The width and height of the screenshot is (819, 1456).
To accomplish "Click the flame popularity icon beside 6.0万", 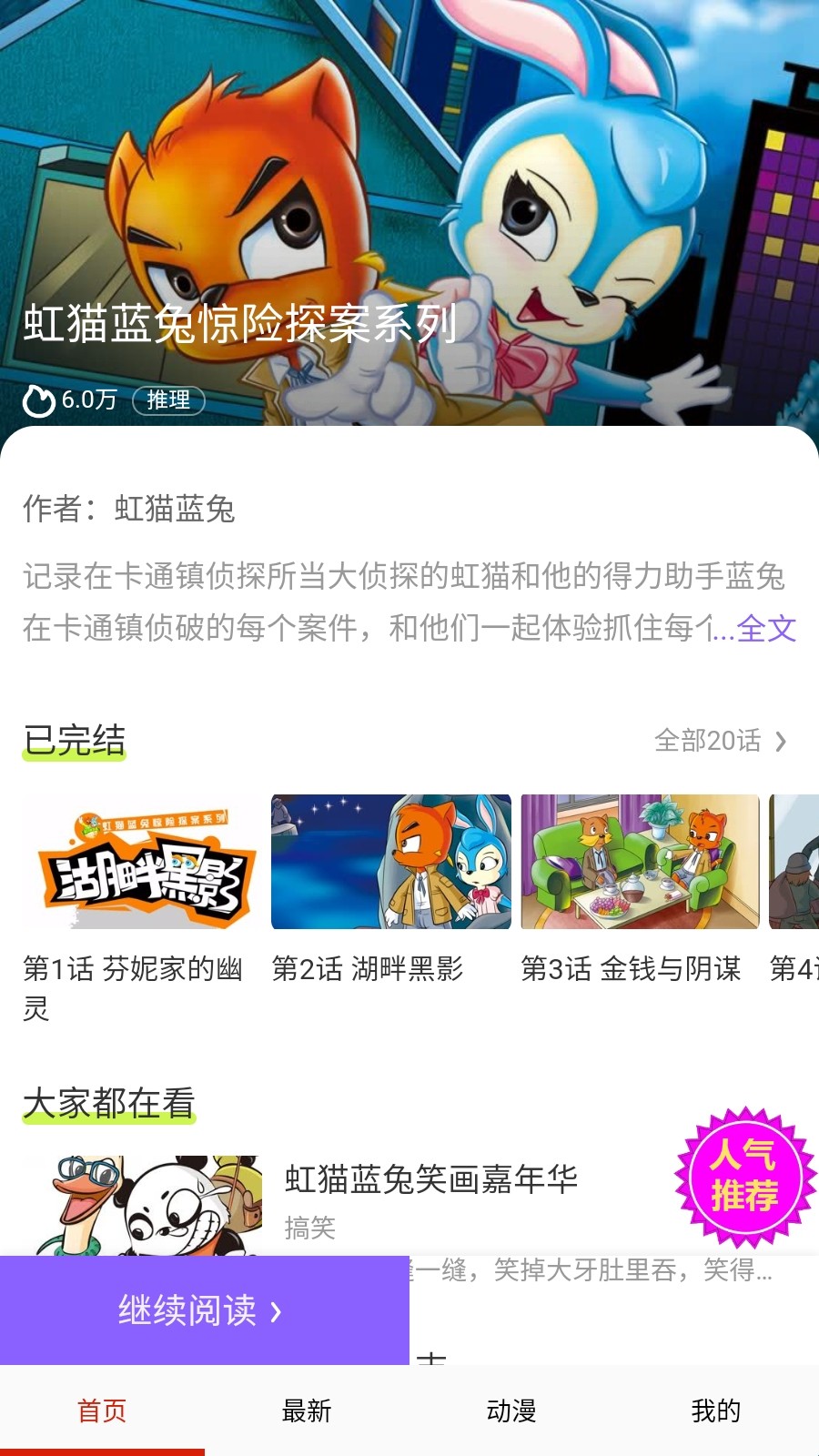I will 38,401.
